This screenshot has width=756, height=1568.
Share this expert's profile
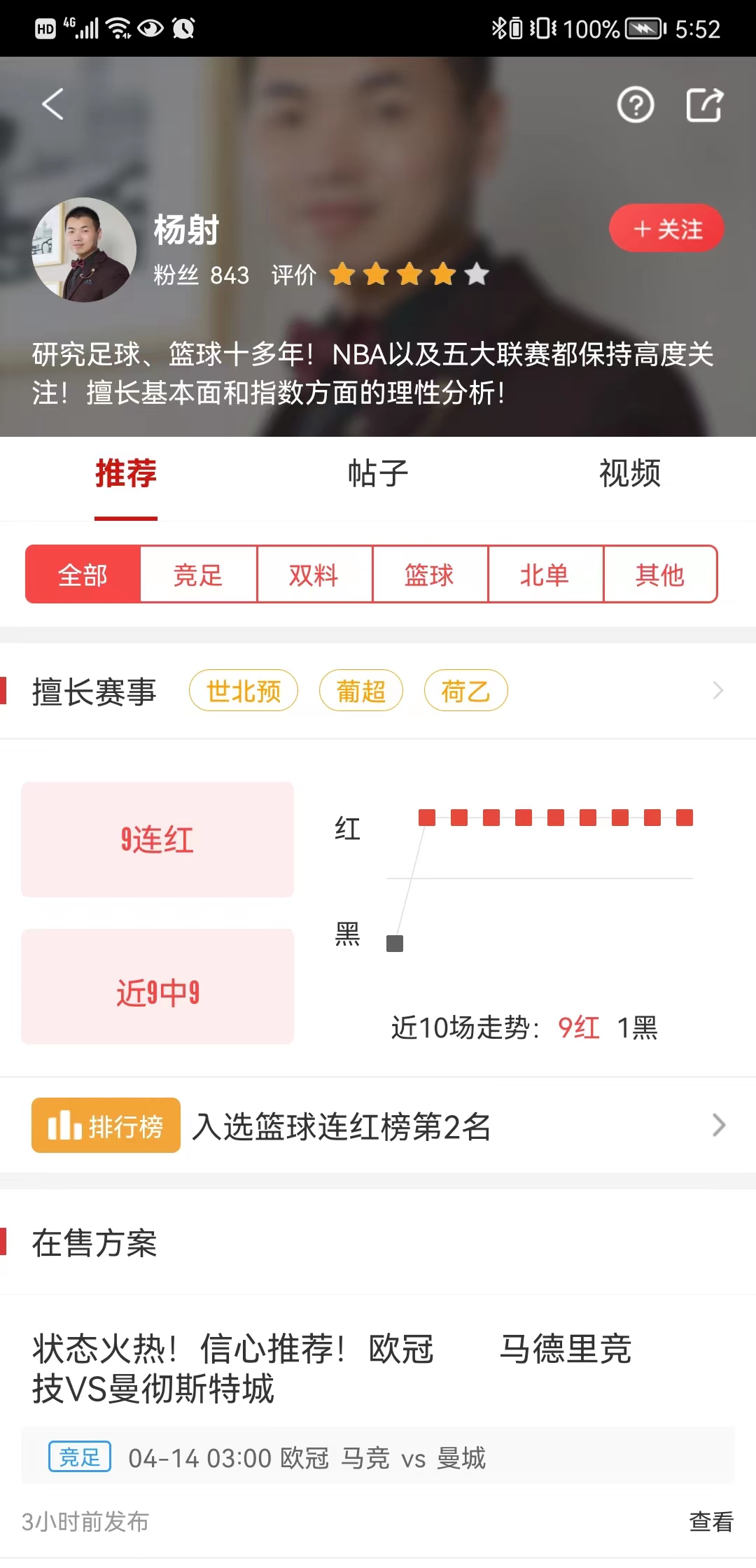click(703, 106)
